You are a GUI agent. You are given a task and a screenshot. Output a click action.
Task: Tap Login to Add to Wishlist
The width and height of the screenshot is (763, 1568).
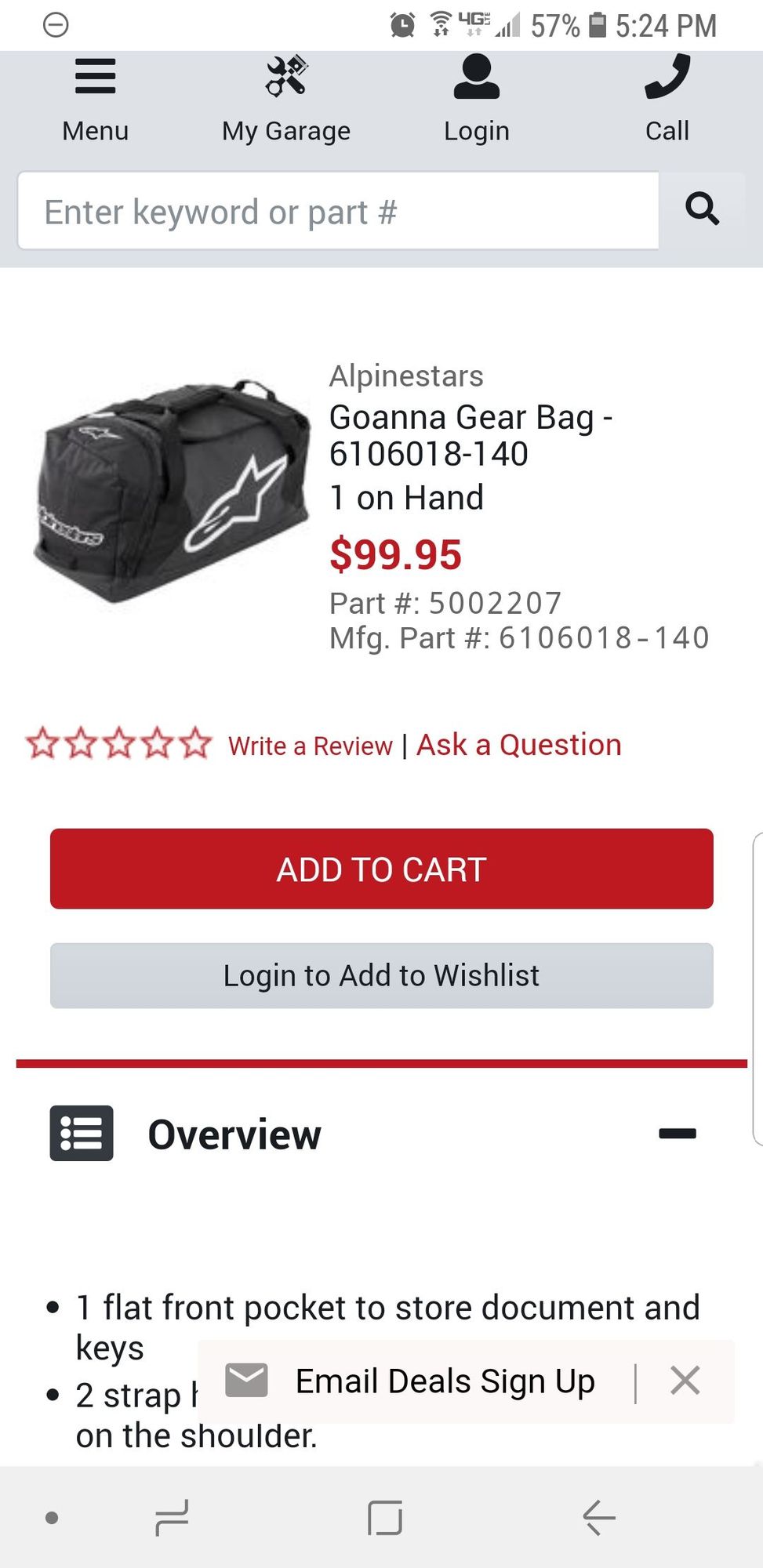tap(381, 975)
